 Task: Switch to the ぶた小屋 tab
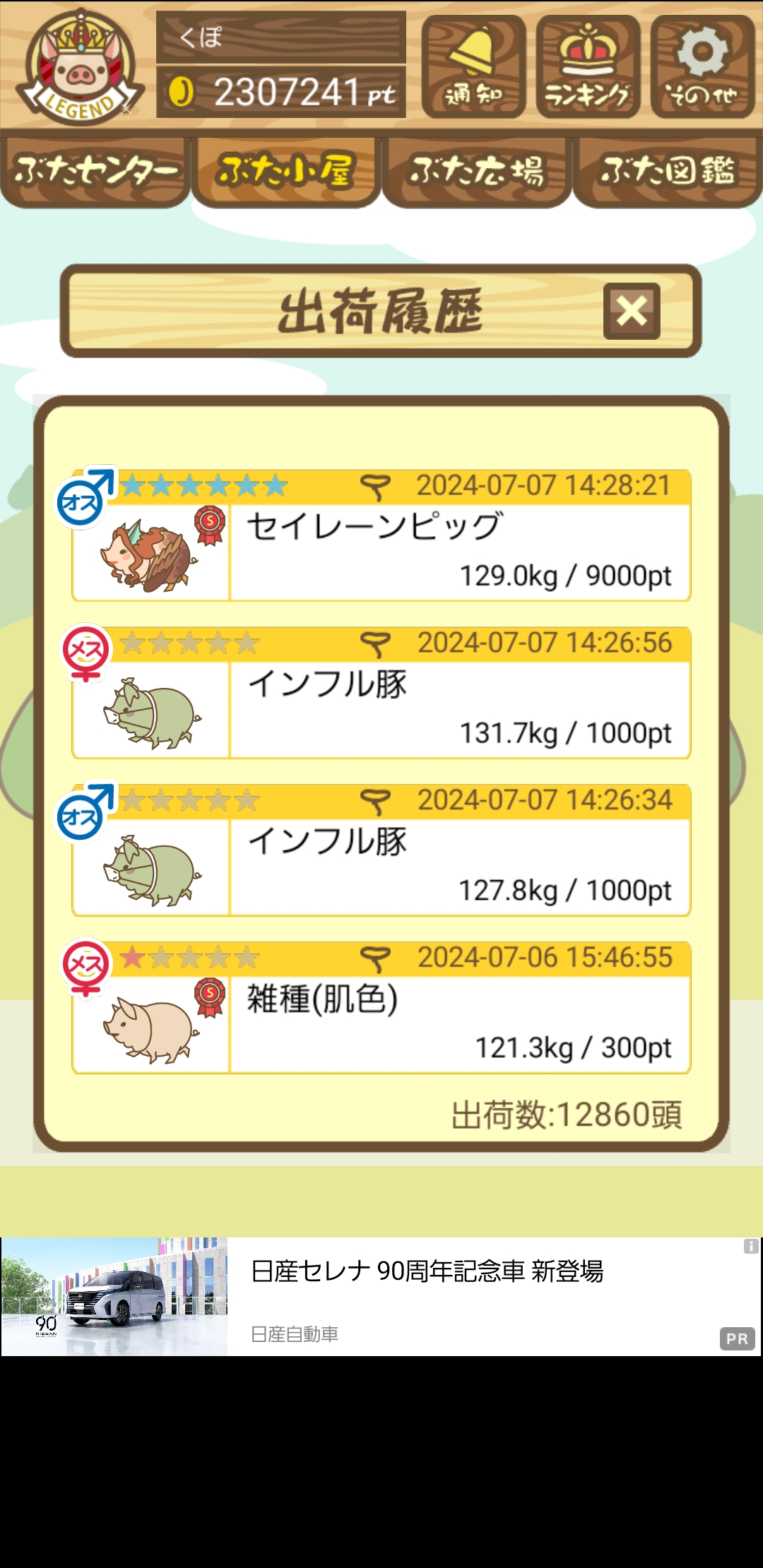pos(286,171)
